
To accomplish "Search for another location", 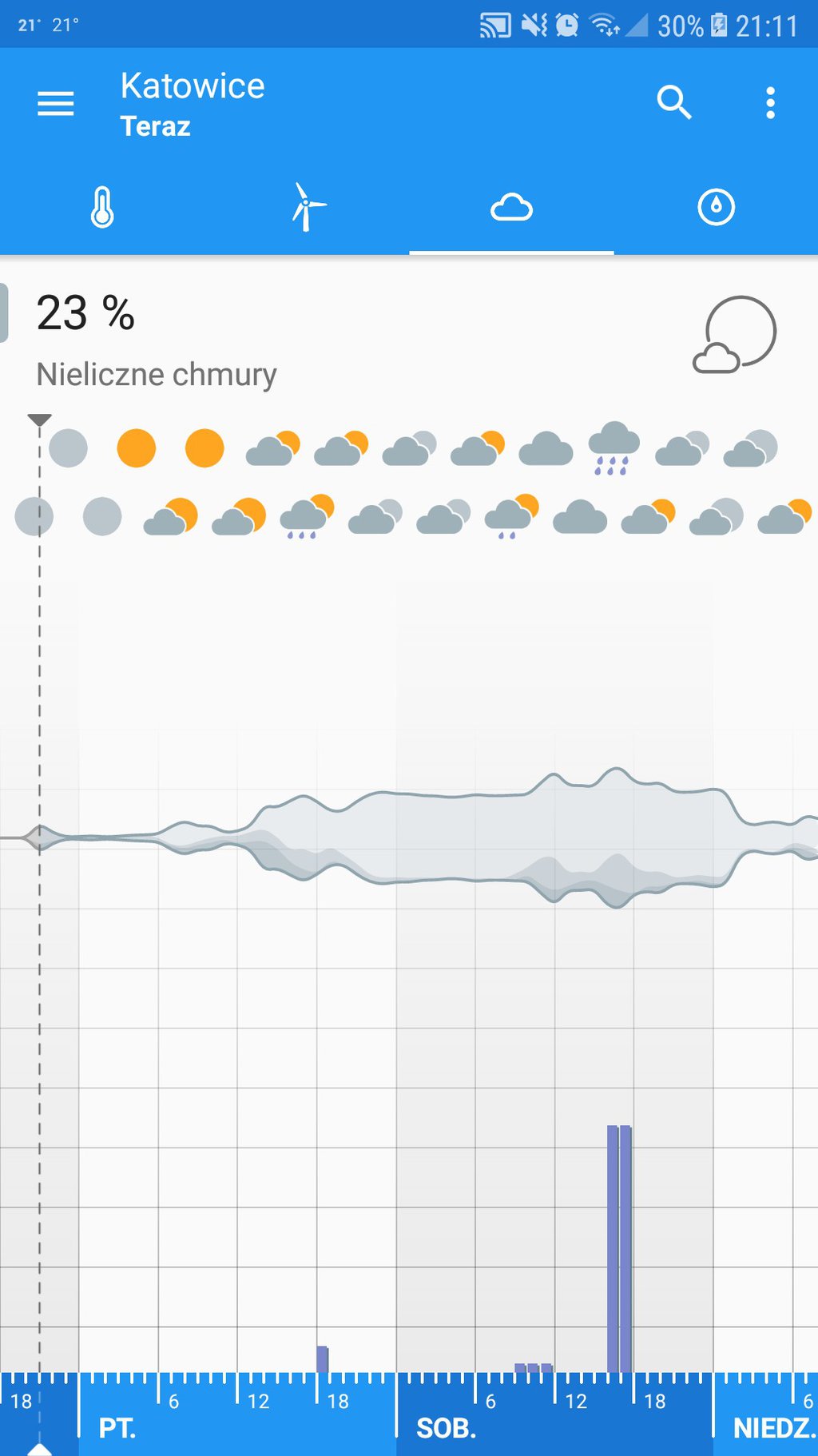I will (x=673, y=103).
